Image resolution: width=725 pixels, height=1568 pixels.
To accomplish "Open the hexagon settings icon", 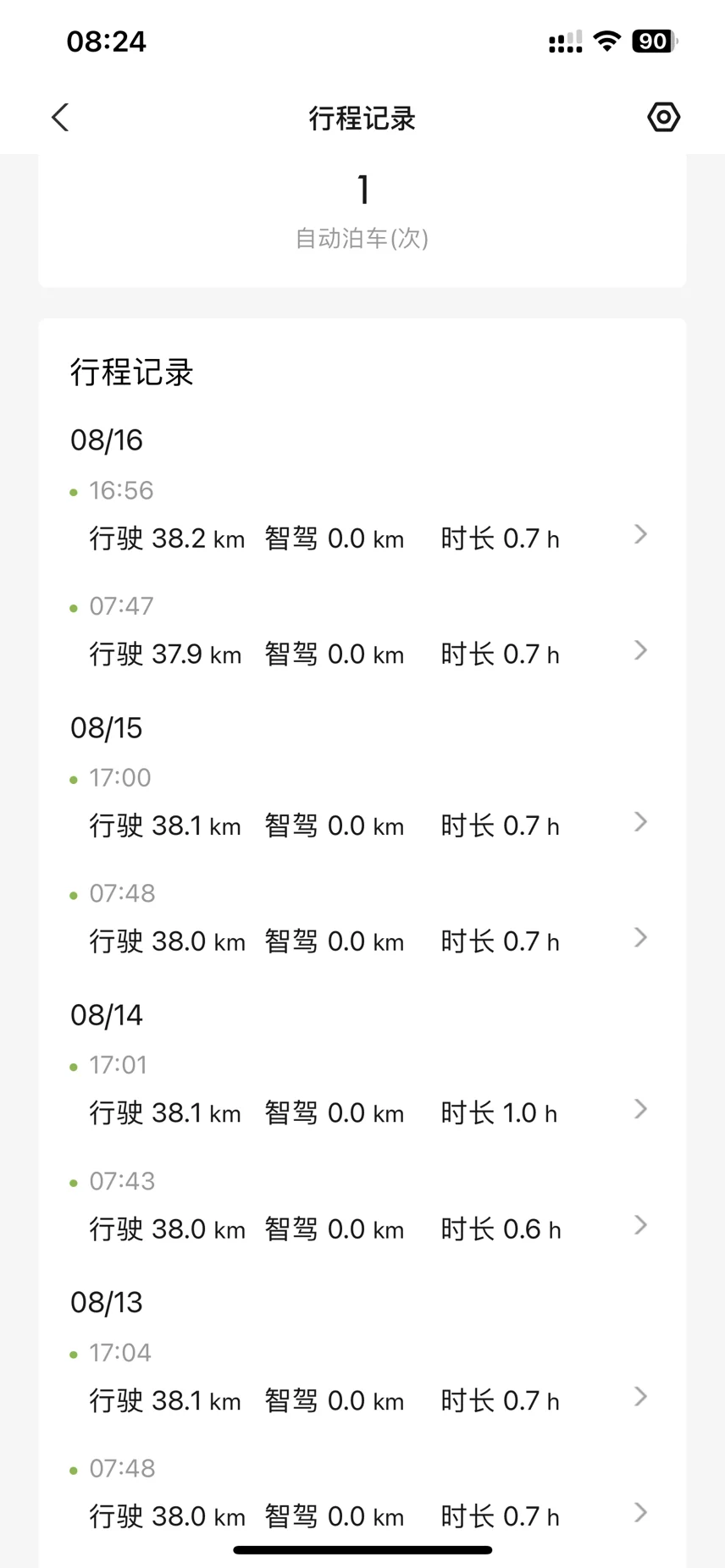I will click(x=663, y=118).
